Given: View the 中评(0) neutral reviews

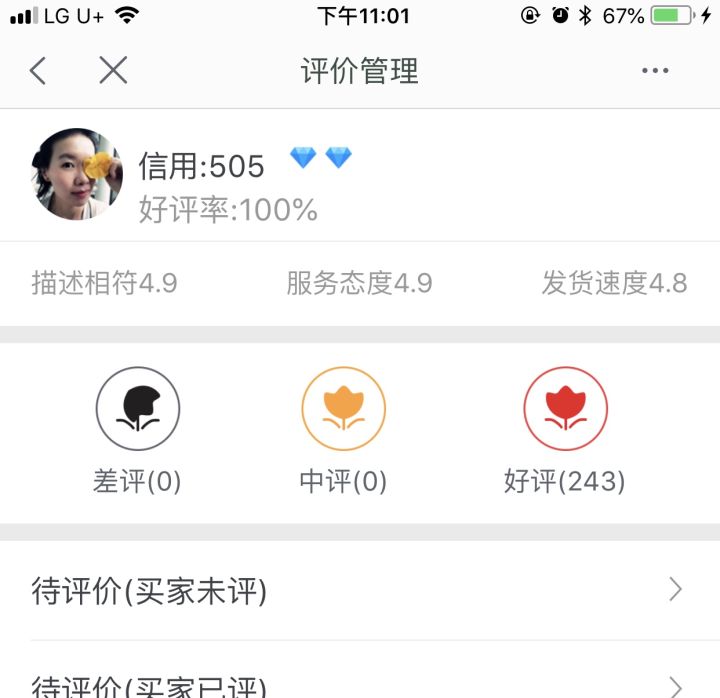Looking at the screenshot, I should coord(343,430).
